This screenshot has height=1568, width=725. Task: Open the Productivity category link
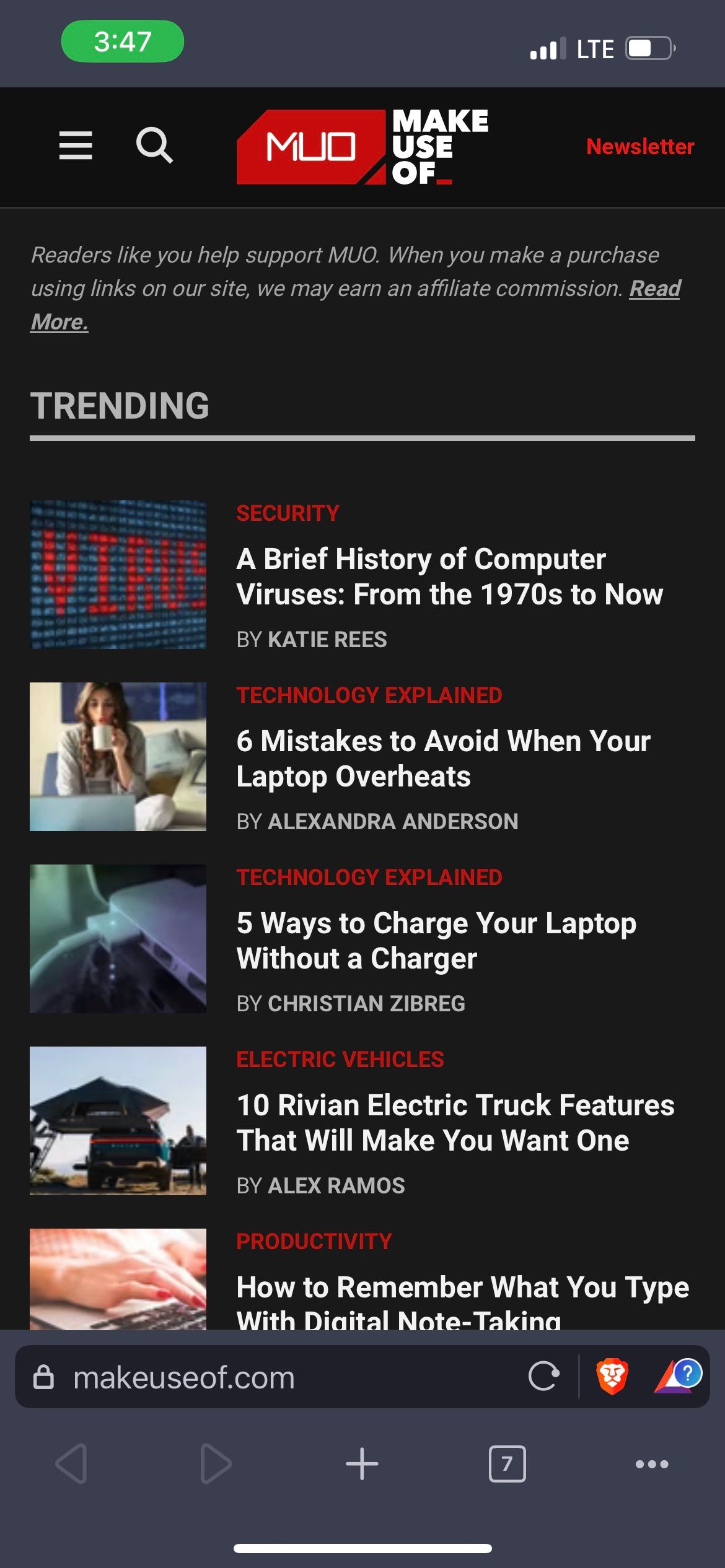point(314,1242)
